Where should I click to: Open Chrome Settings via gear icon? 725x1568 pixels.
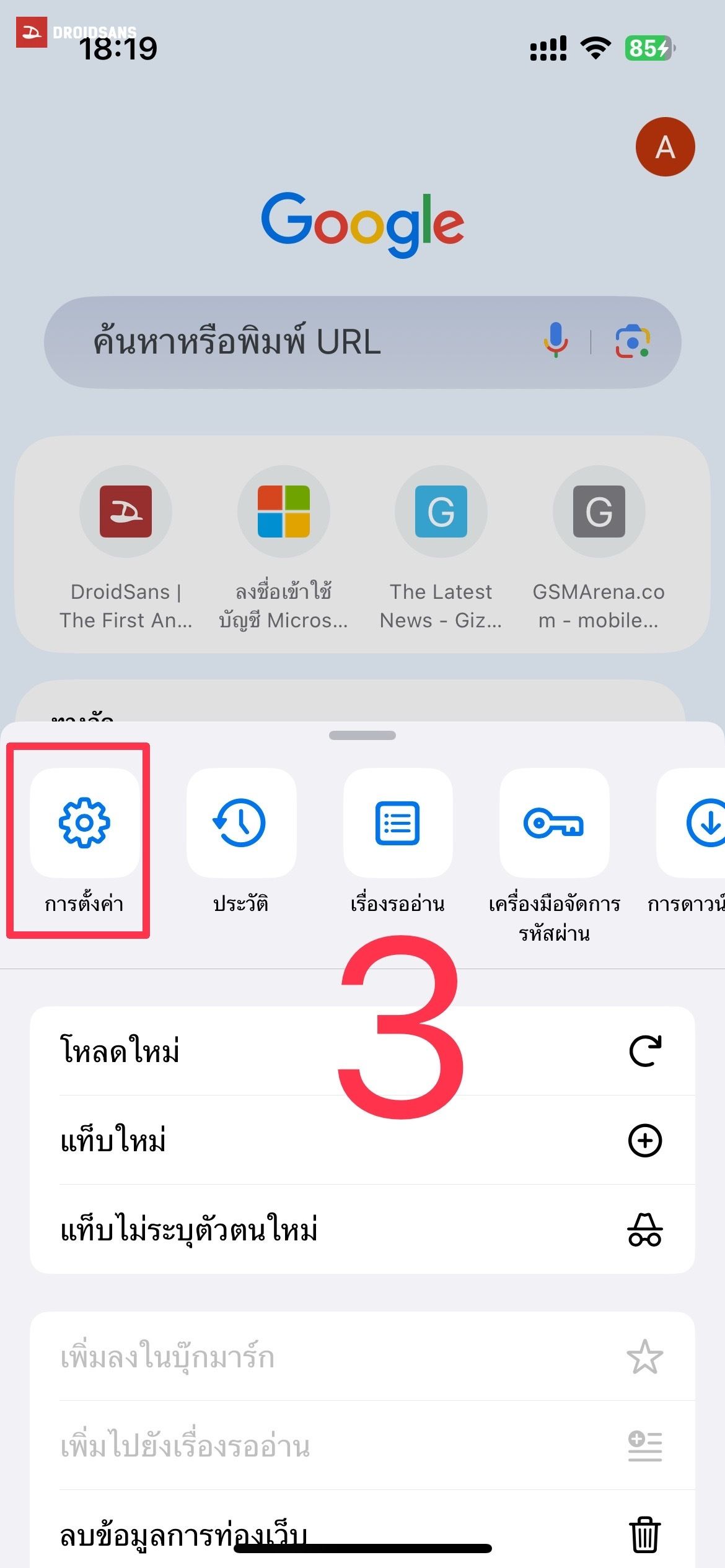point(85,824)
